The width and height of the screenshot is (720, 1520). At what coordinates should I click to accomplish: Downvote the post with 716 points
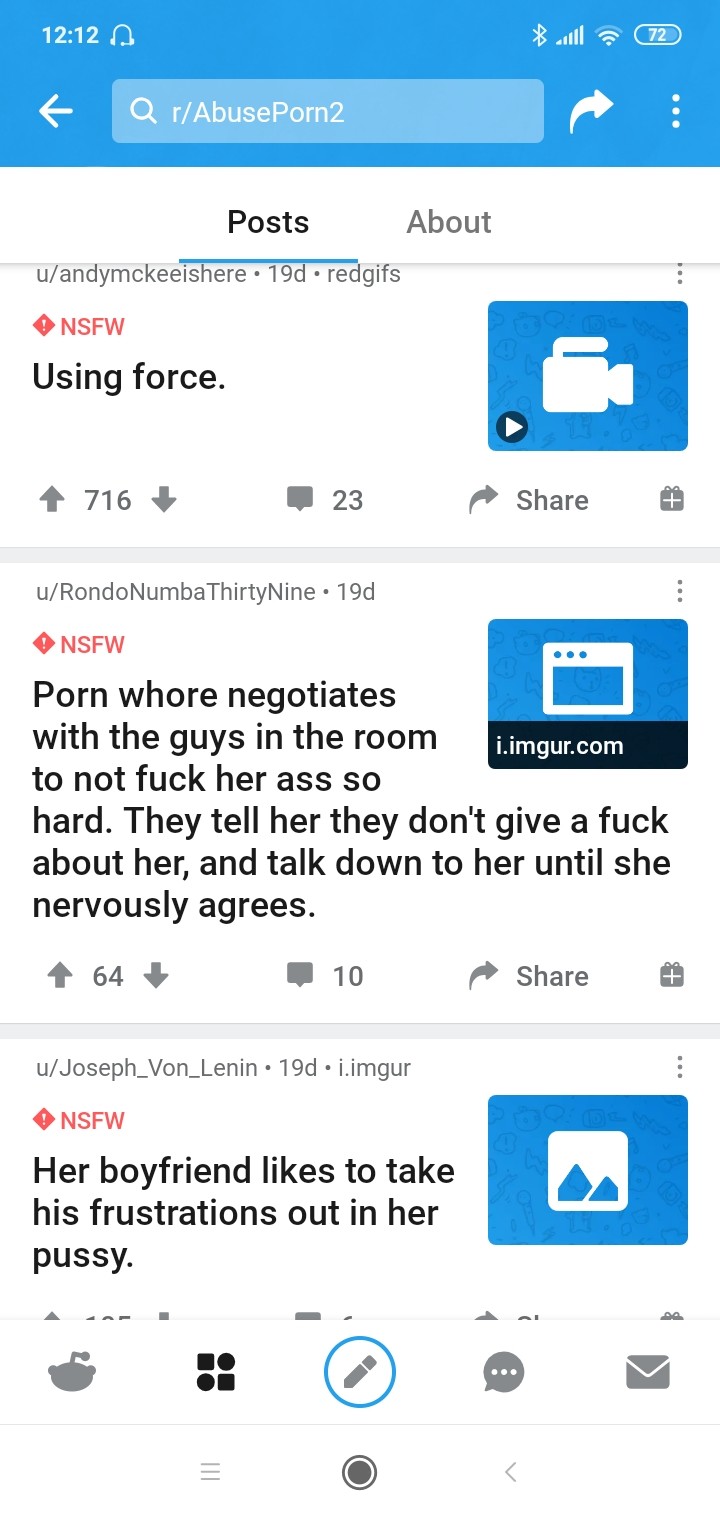(x=164, y=500)
